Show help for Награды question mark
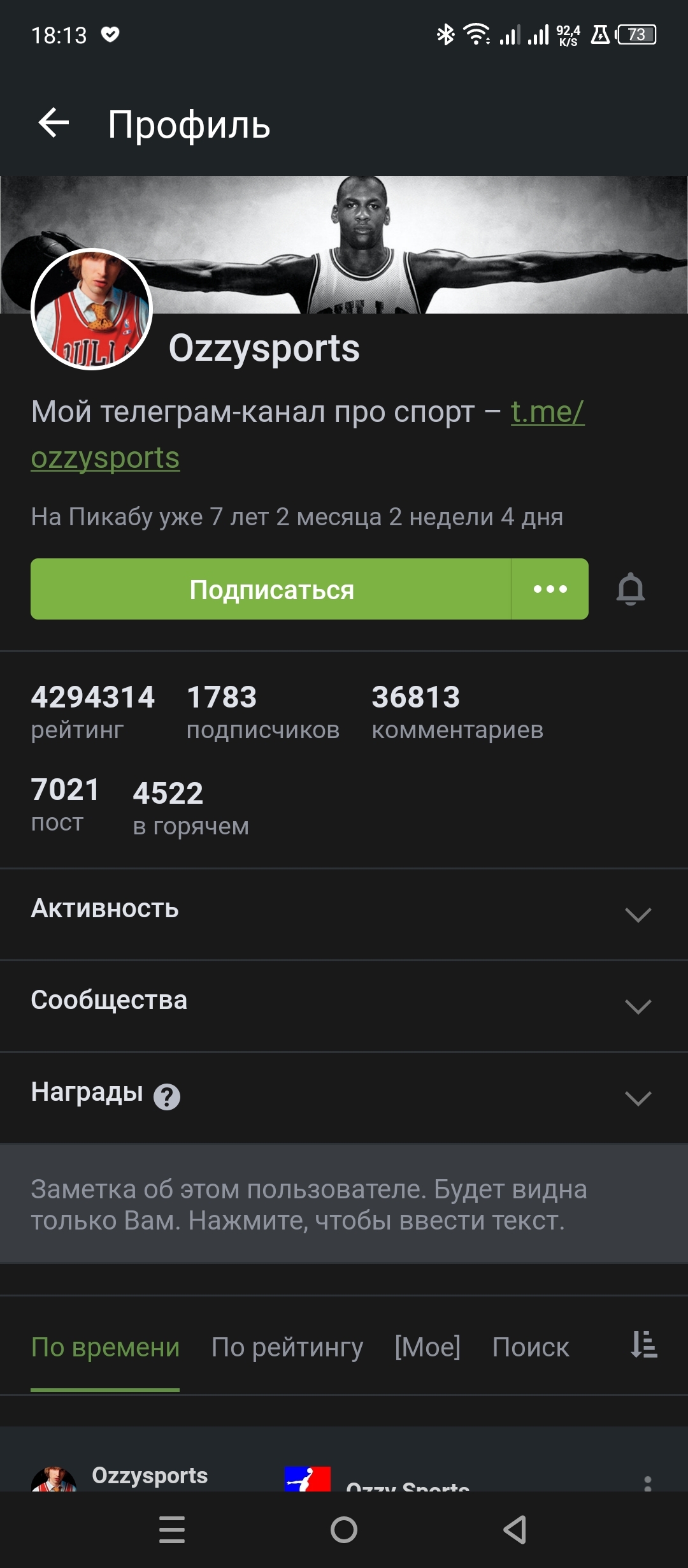 pyautogui.click(x=167, y=1097)
